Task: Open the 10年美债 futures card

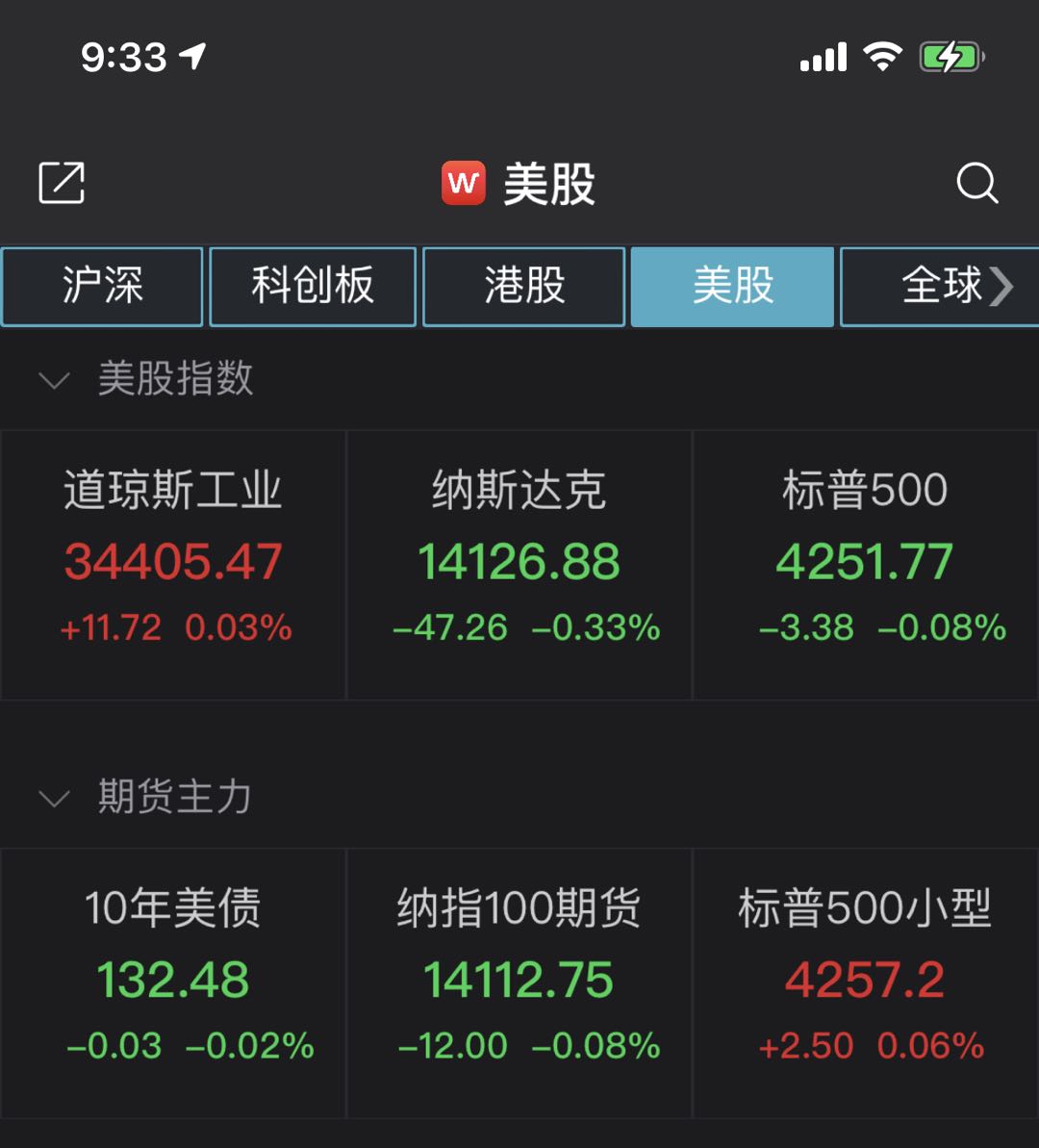Action: click(173, 982)
